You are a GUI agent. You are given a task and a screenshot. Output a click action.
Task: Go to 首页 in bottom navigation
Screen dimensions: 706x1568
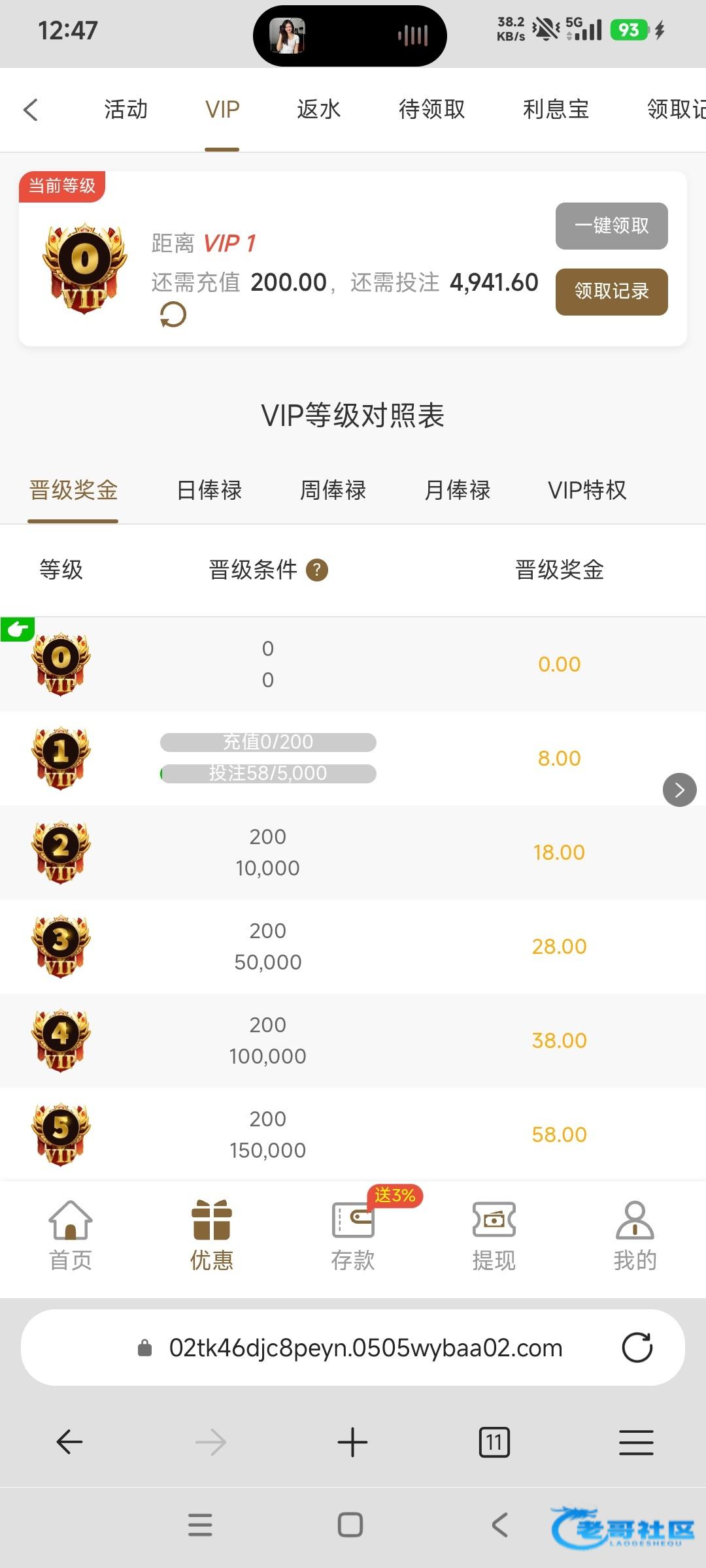coord(71,1235)
